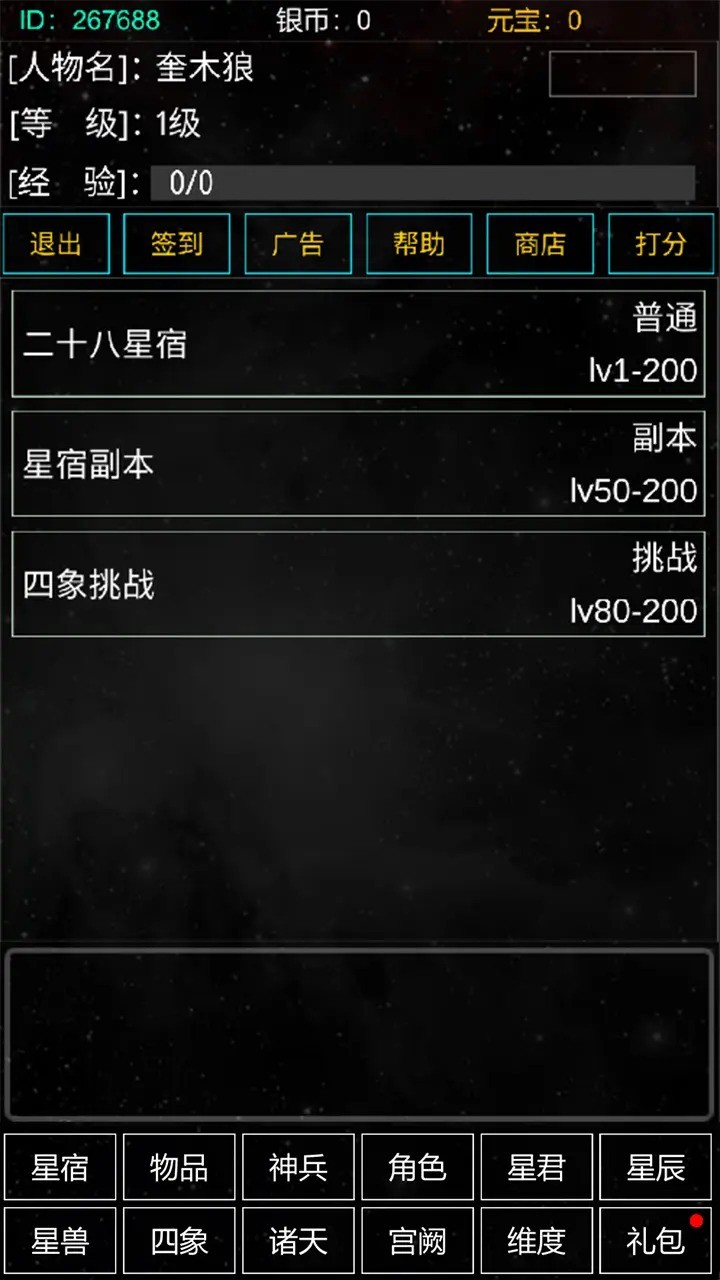Switch to the 诸天 tab

[x=298, y=1241]
